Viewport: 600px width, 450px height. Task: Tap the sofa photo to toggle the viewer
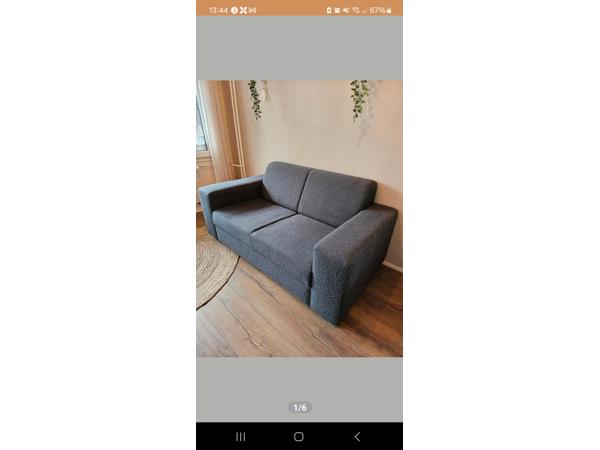click(x=299, y=218)
